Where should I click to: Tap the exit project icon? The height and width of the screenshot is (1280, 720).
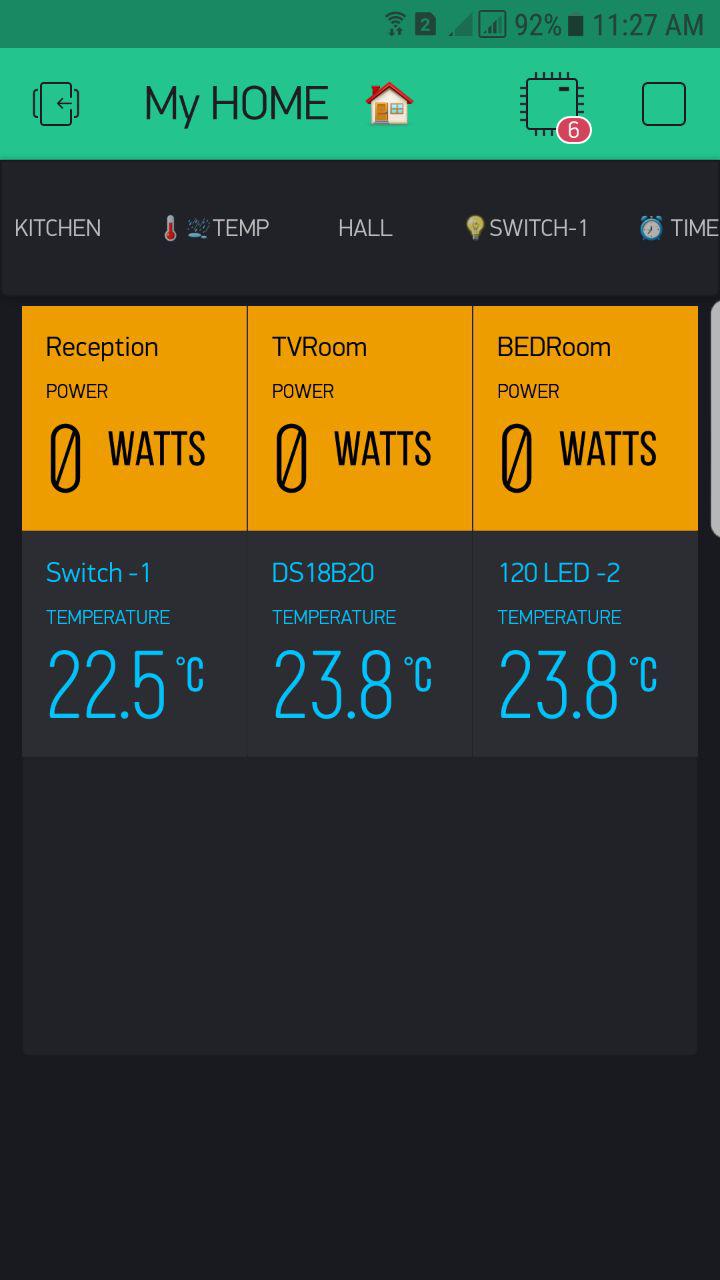57,104
